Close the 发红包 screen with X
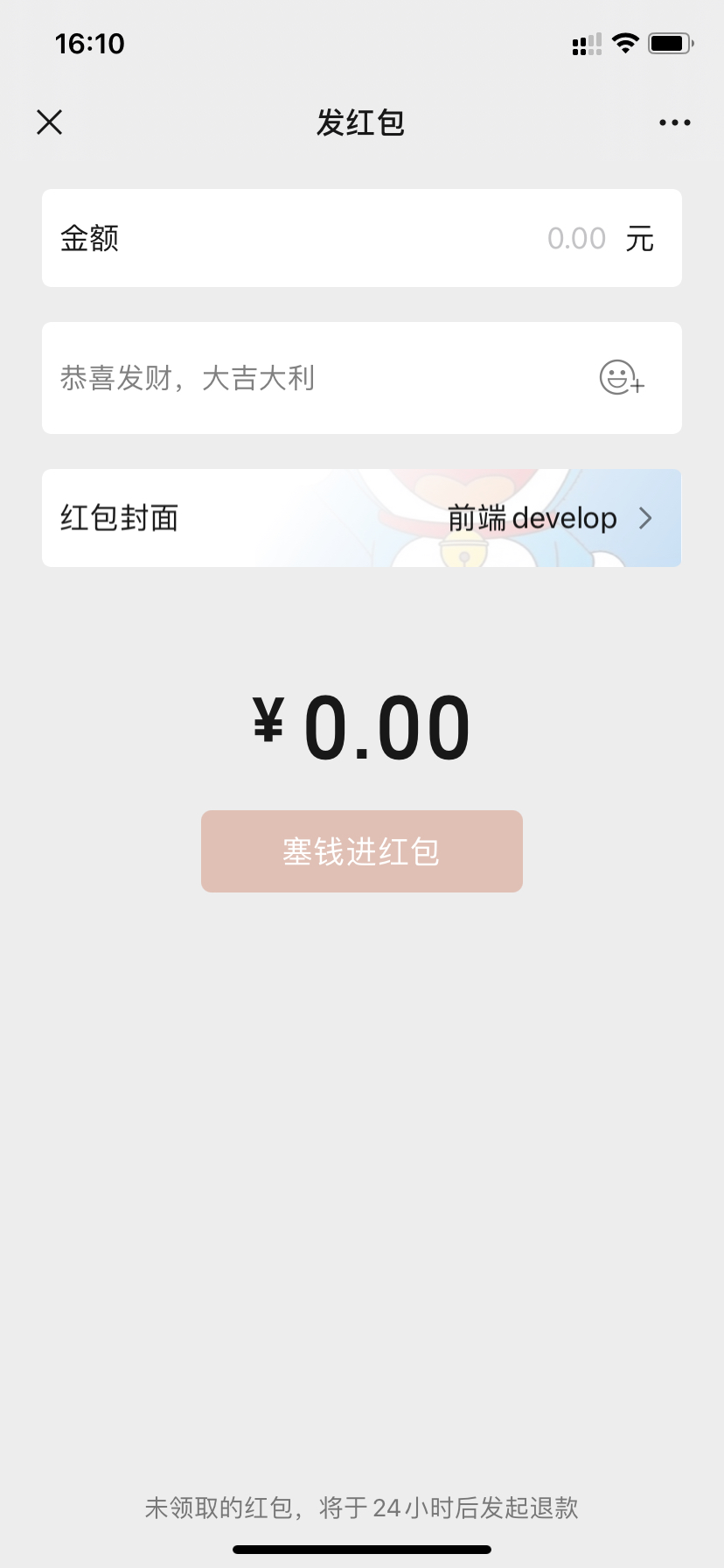The width and height of the screenshot is (724, 1568). coord(50,122)
